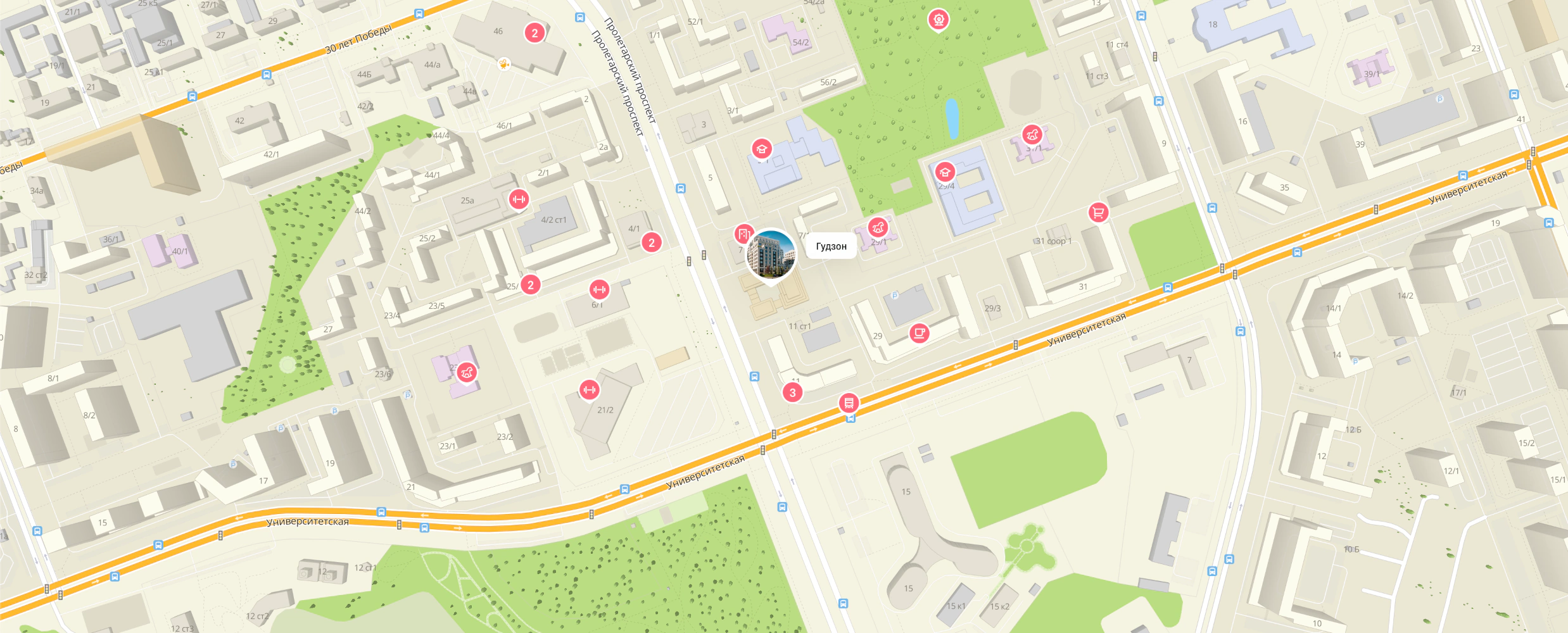Screen dimensions: 1568x633
Task: Expand the cluster of 2 at building 46
Action: pos(534,33)
